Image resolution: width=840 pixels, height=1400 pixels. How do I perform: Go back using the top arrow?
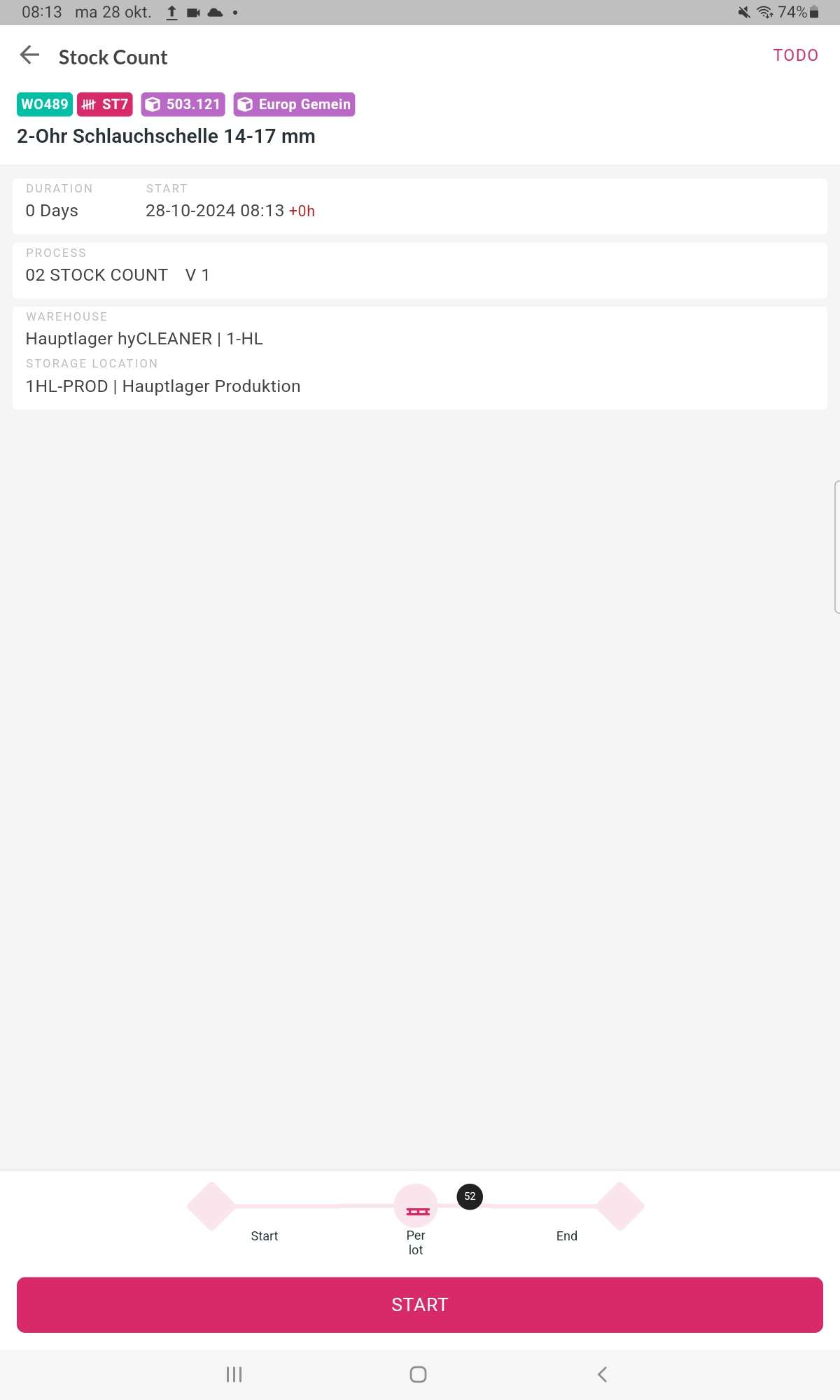tap(29, 55)
